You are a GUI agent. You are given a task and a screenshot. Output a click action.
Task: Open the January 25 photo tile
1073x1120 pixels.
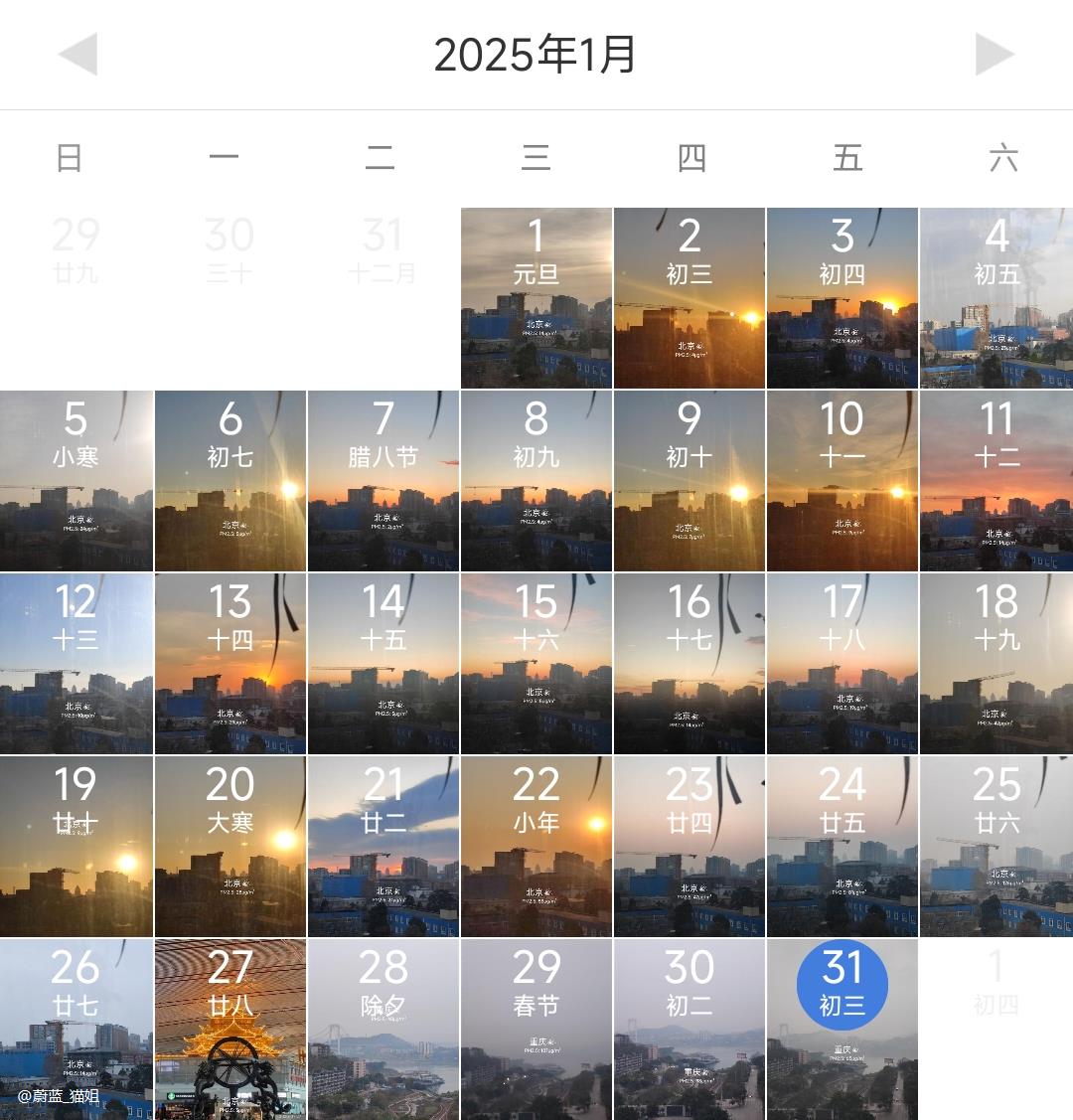pyautogui.click(x=996, y=847)
